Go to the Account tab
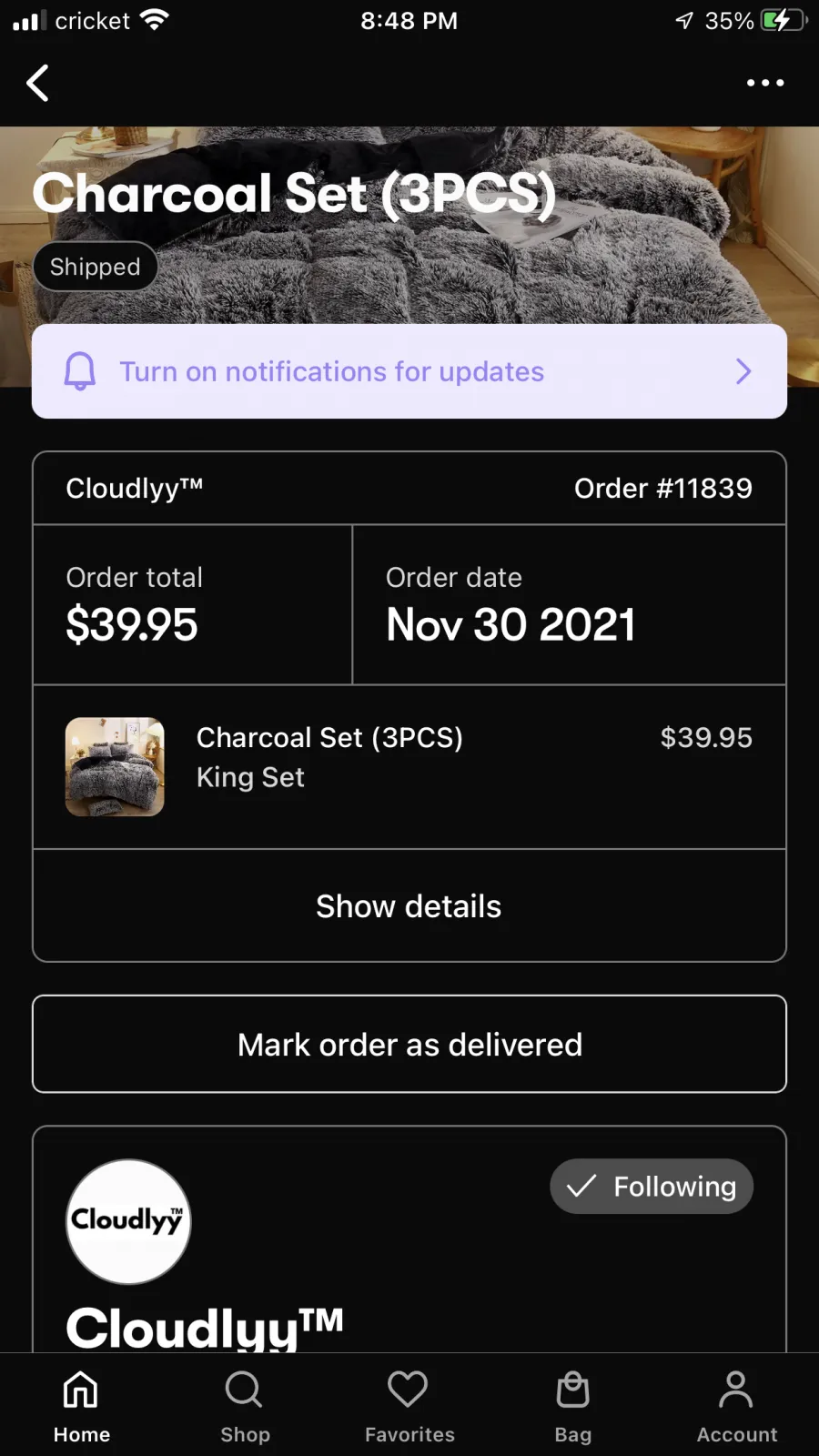The image size is (819, 1456). coord(737,1406)
